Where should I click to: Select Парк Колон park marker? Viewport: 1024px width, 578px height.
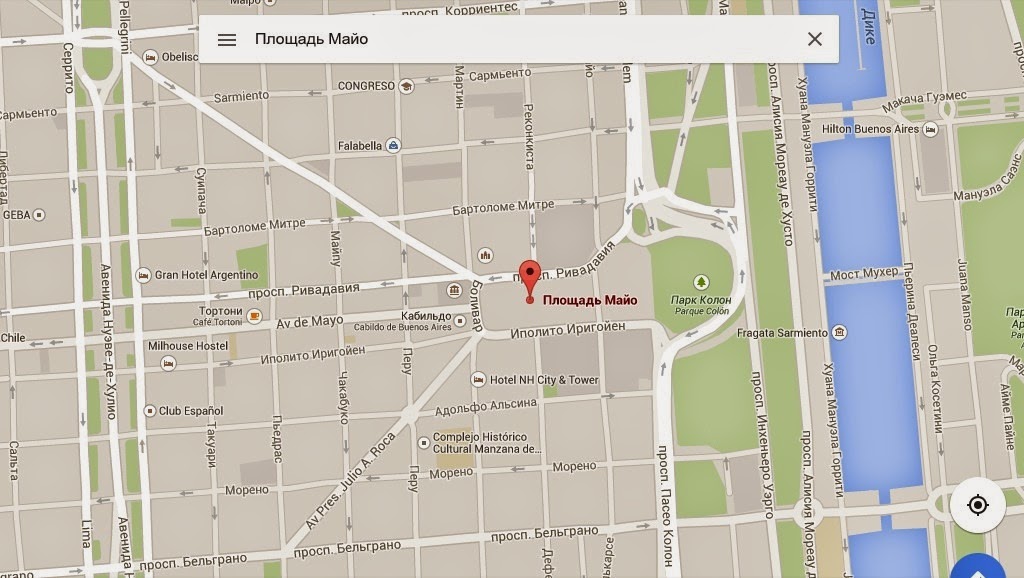point(701,283)
